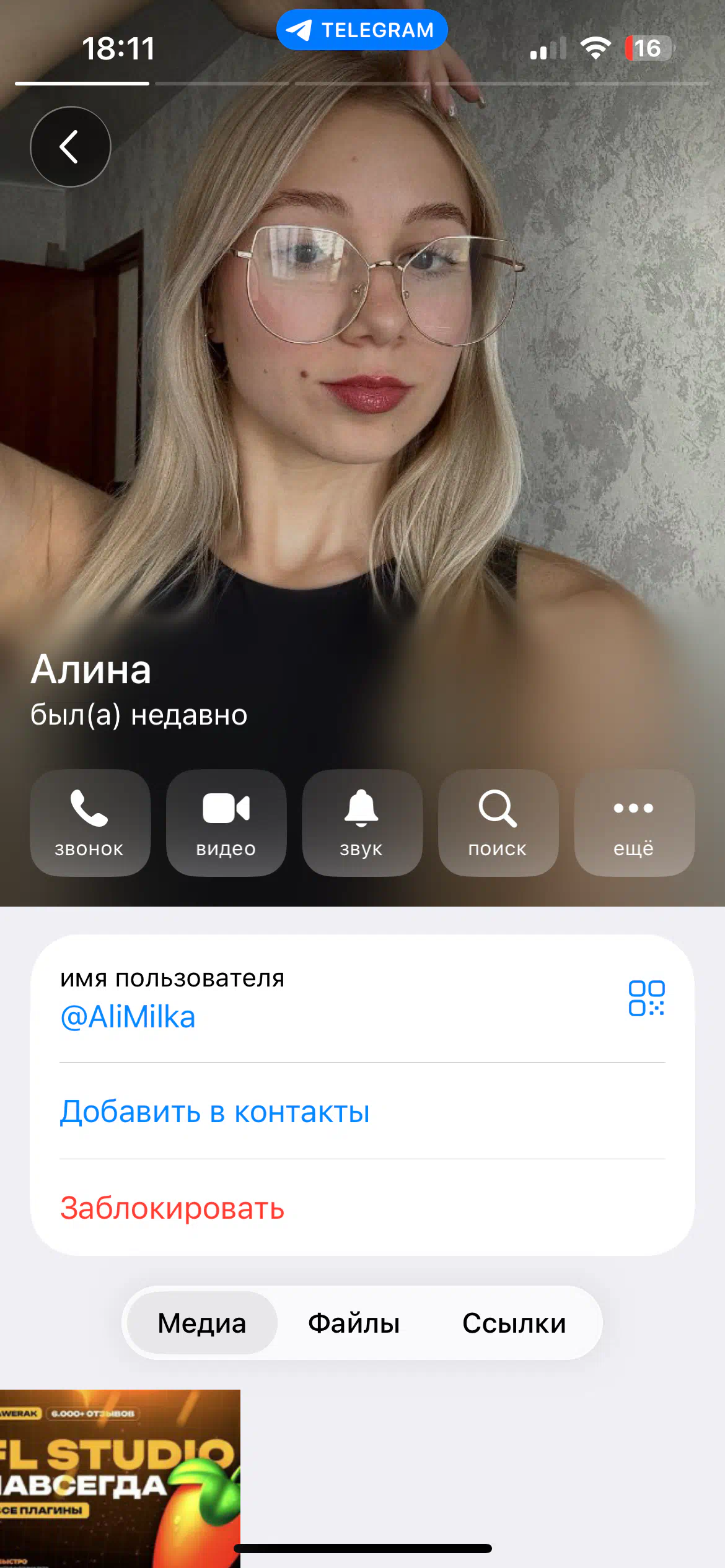Start a voice call via звонок
The width and height of the screenshot is (725, 1568).
coord(90,822)
